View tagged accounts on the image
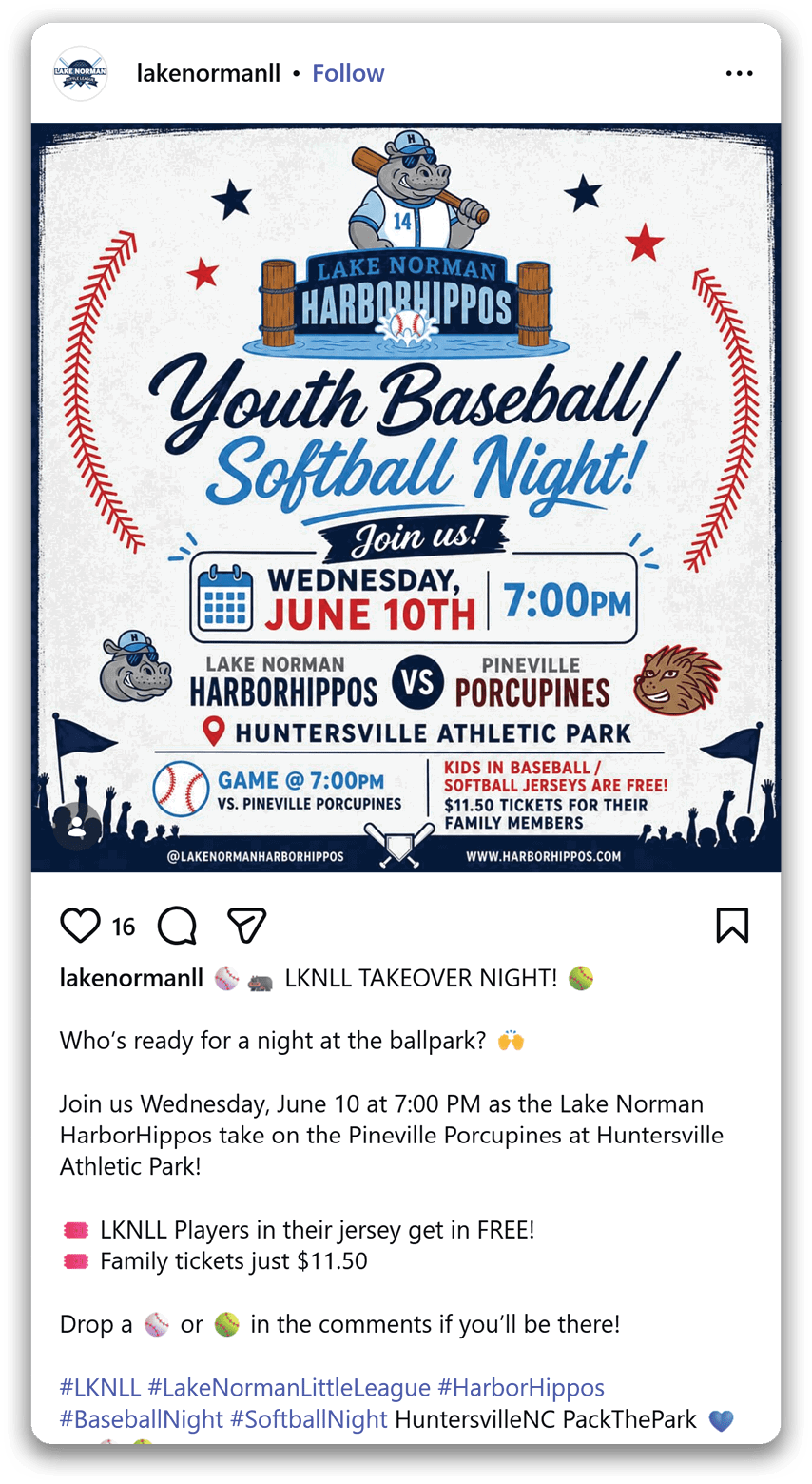This screenshot has width=812, height=1484. pos(76,825)
